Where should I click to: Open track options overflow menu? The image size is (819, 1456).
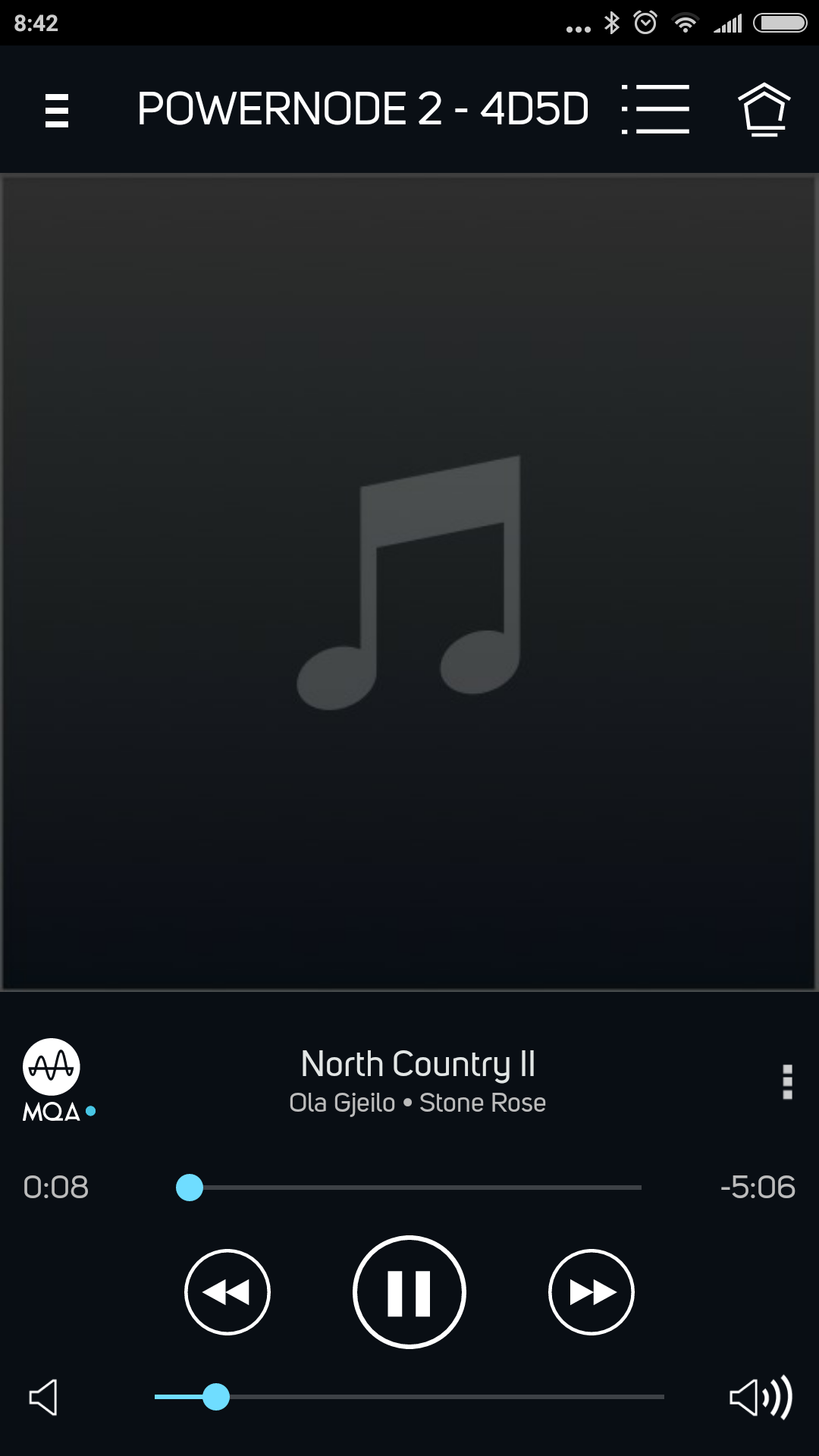[787, 1082]
